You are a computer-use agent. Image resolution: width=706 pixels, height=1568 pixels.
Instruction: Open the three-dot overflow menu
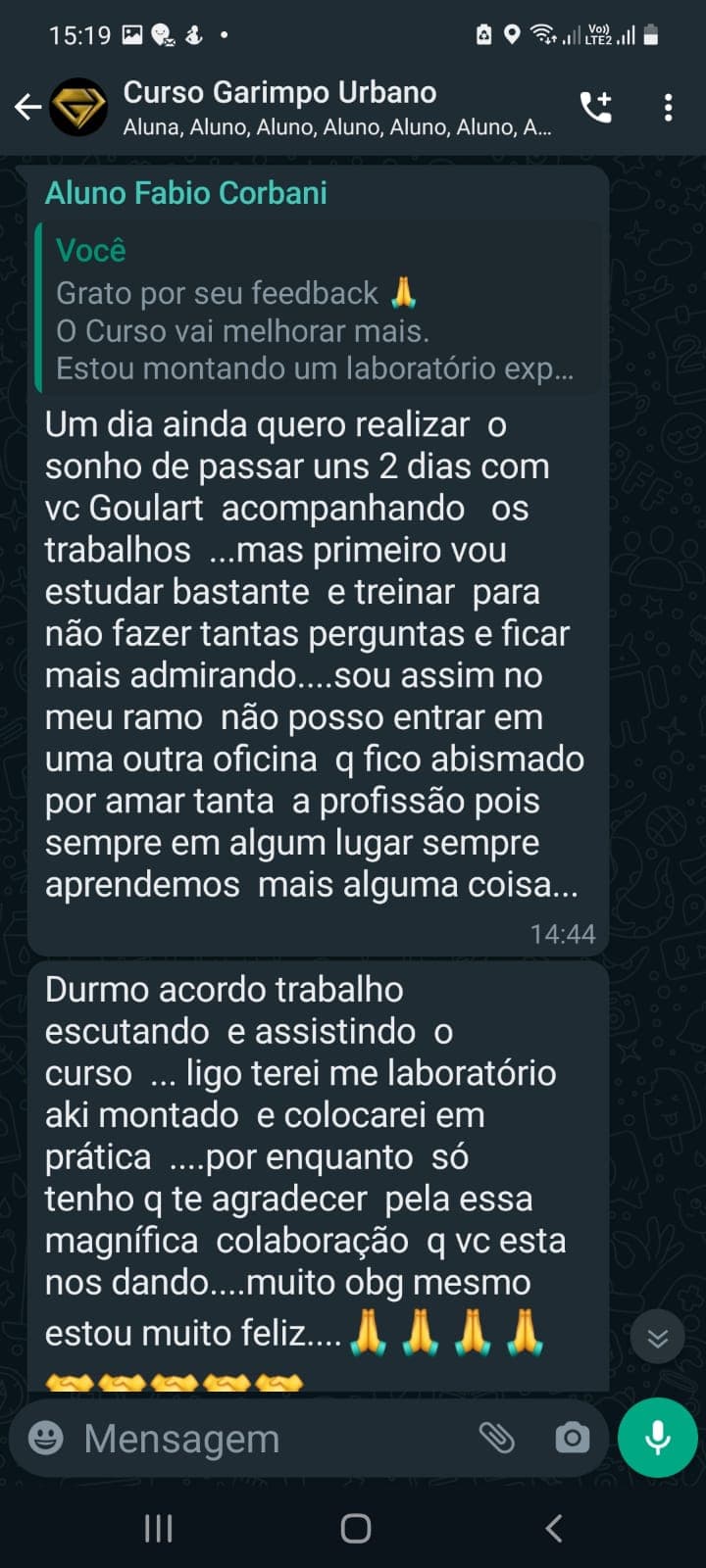pyautogui.click(x=670, y=108)
